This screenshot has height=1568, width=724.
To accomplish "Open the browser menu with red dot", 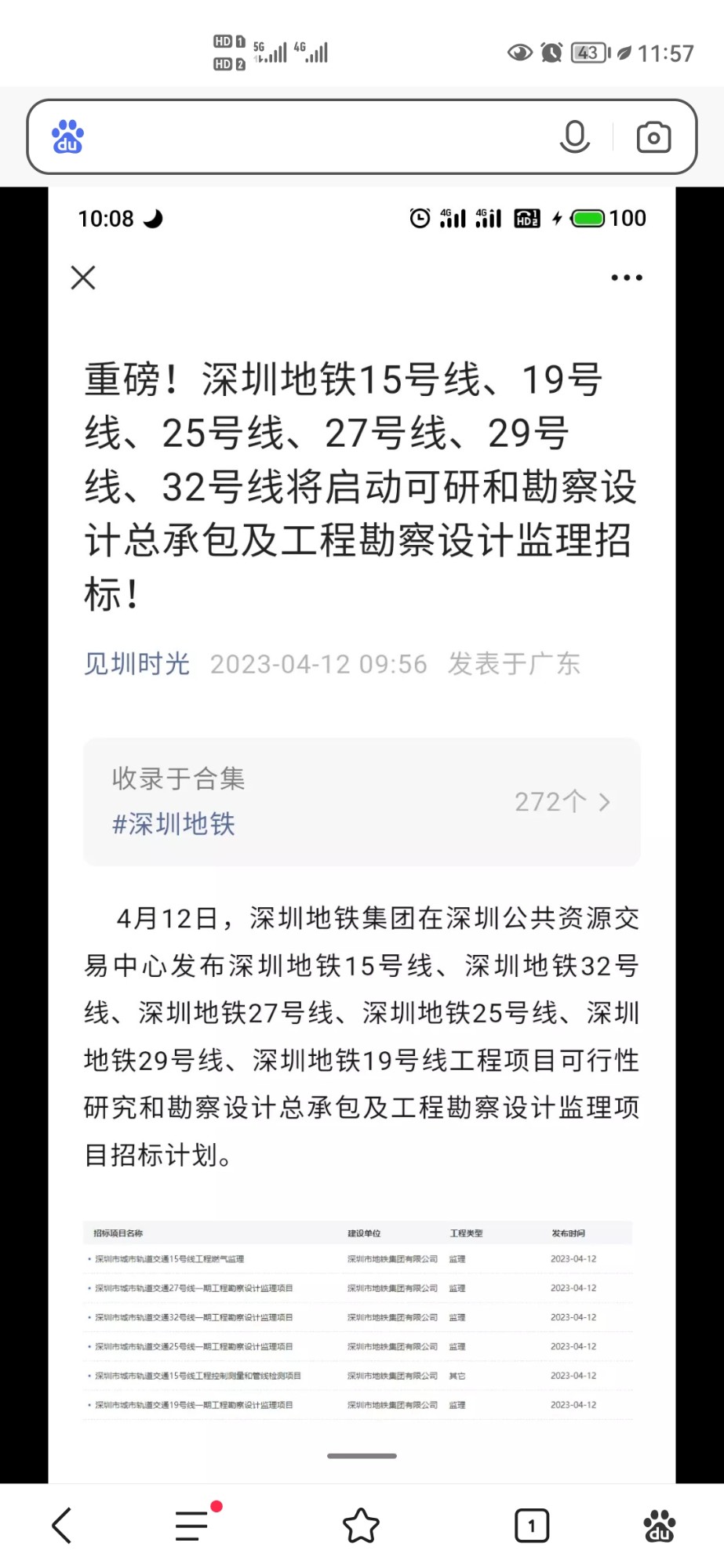I will click(x=192, y=1525).
